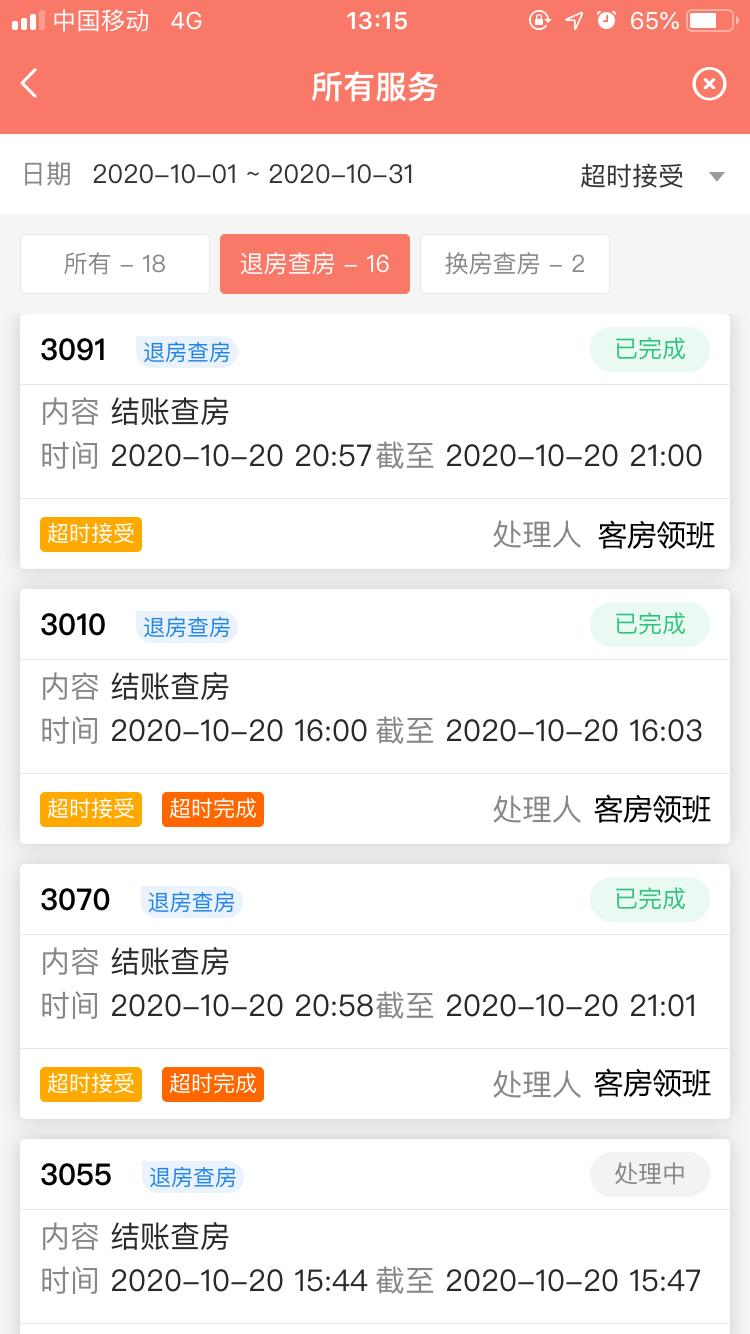
Task: Open the service card for room 3010
Action: coord(375,717)
